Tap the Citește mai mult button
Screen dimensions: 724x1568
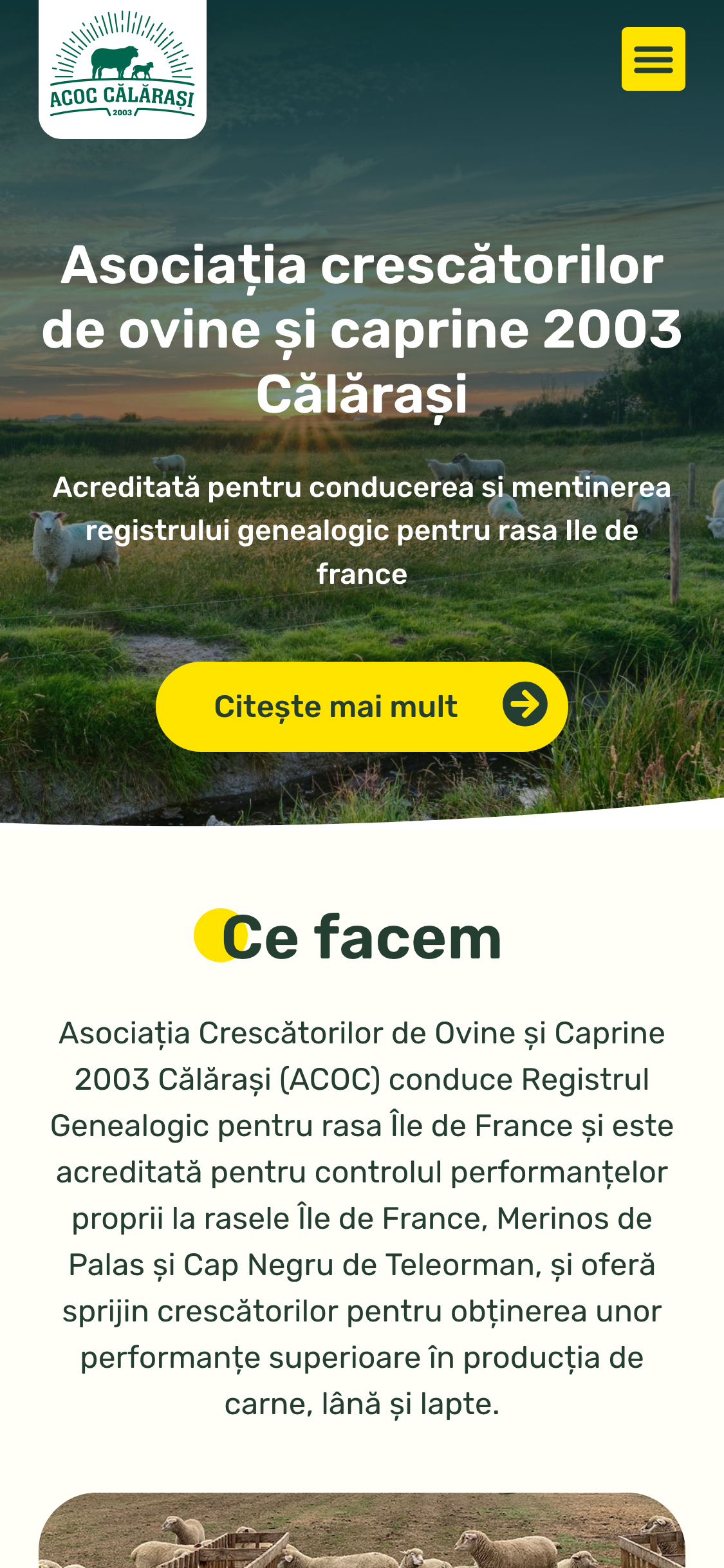361,706
